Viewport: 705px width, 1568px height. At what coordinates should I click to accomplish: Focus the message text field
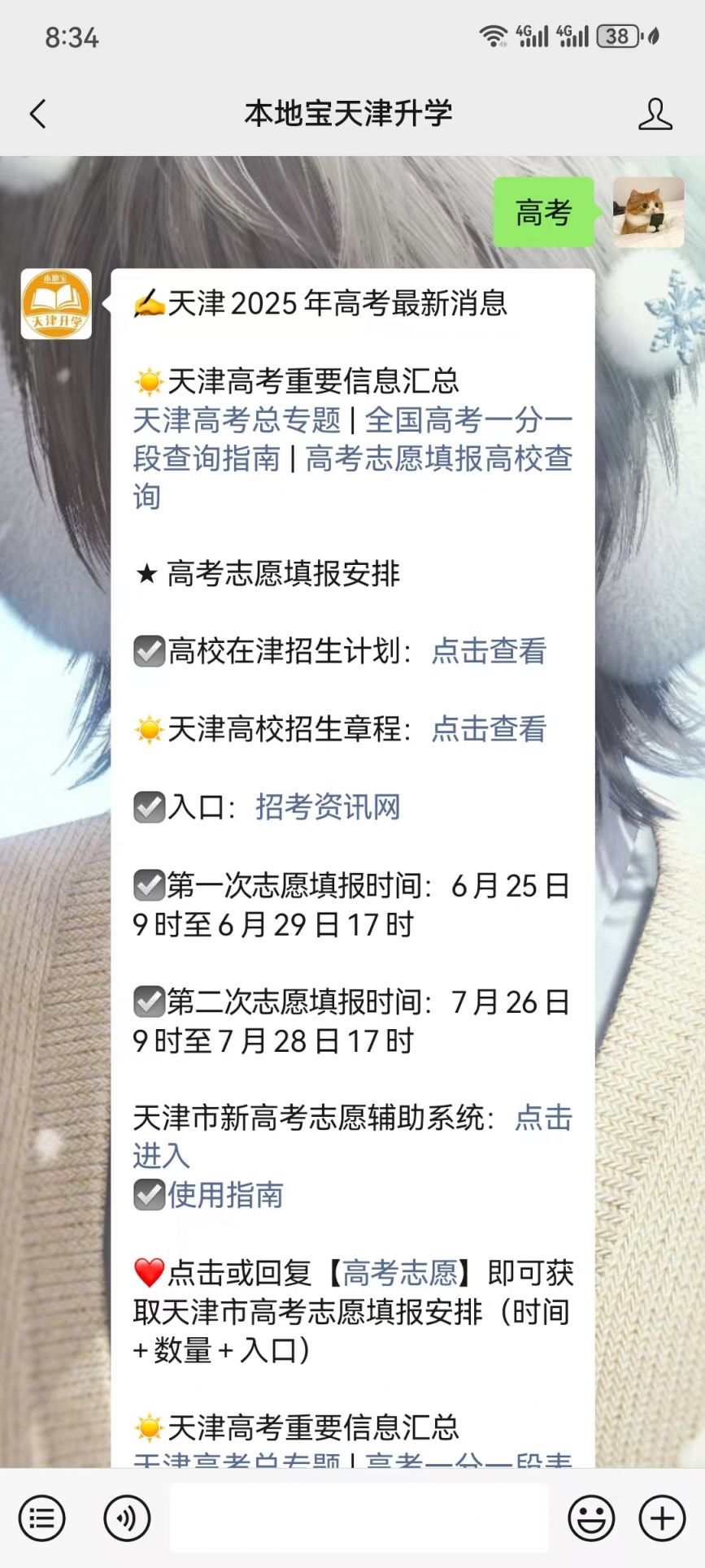tap(359, 1518)
